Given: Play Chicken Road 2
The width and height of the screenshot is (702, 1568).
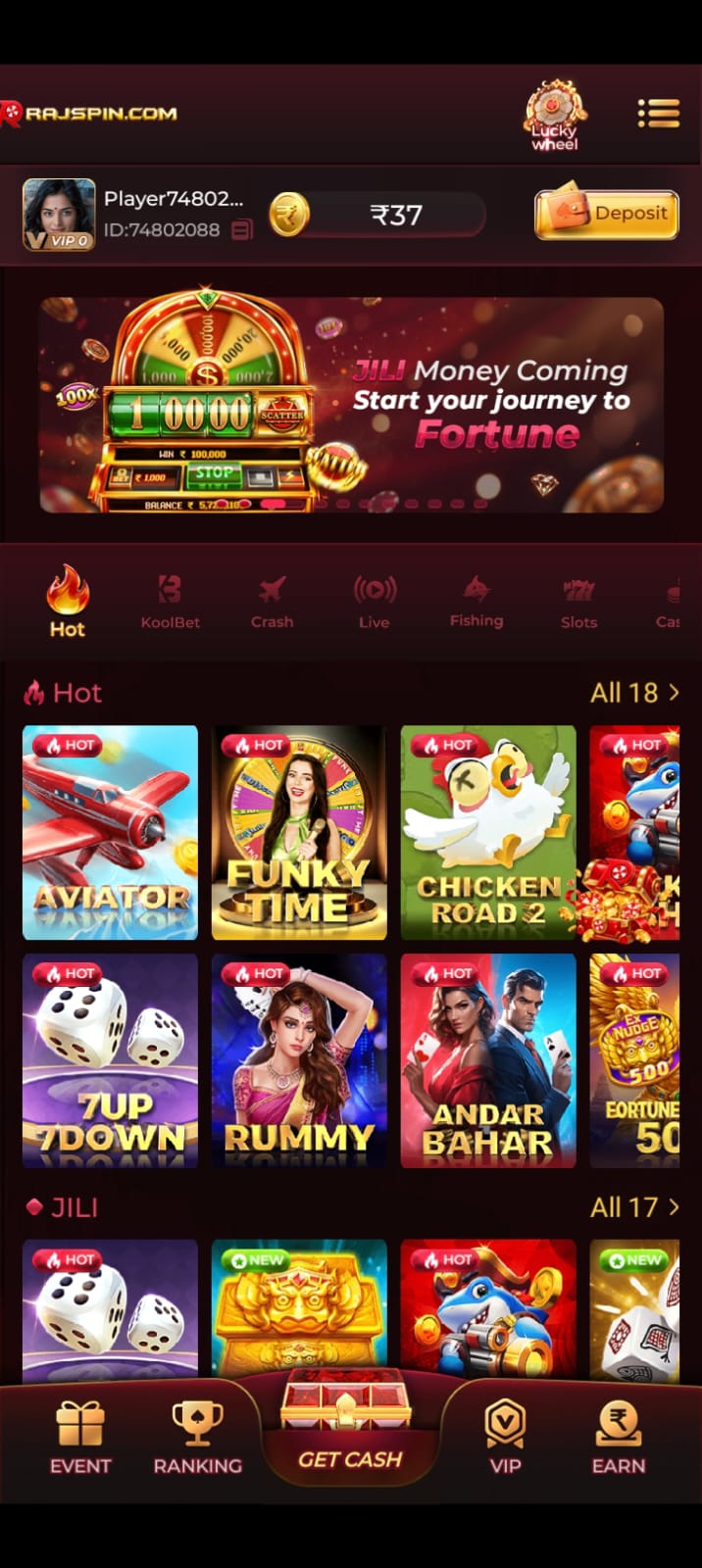Looking at the screenshot, I should pyautogui.click(x=488, y=833).
